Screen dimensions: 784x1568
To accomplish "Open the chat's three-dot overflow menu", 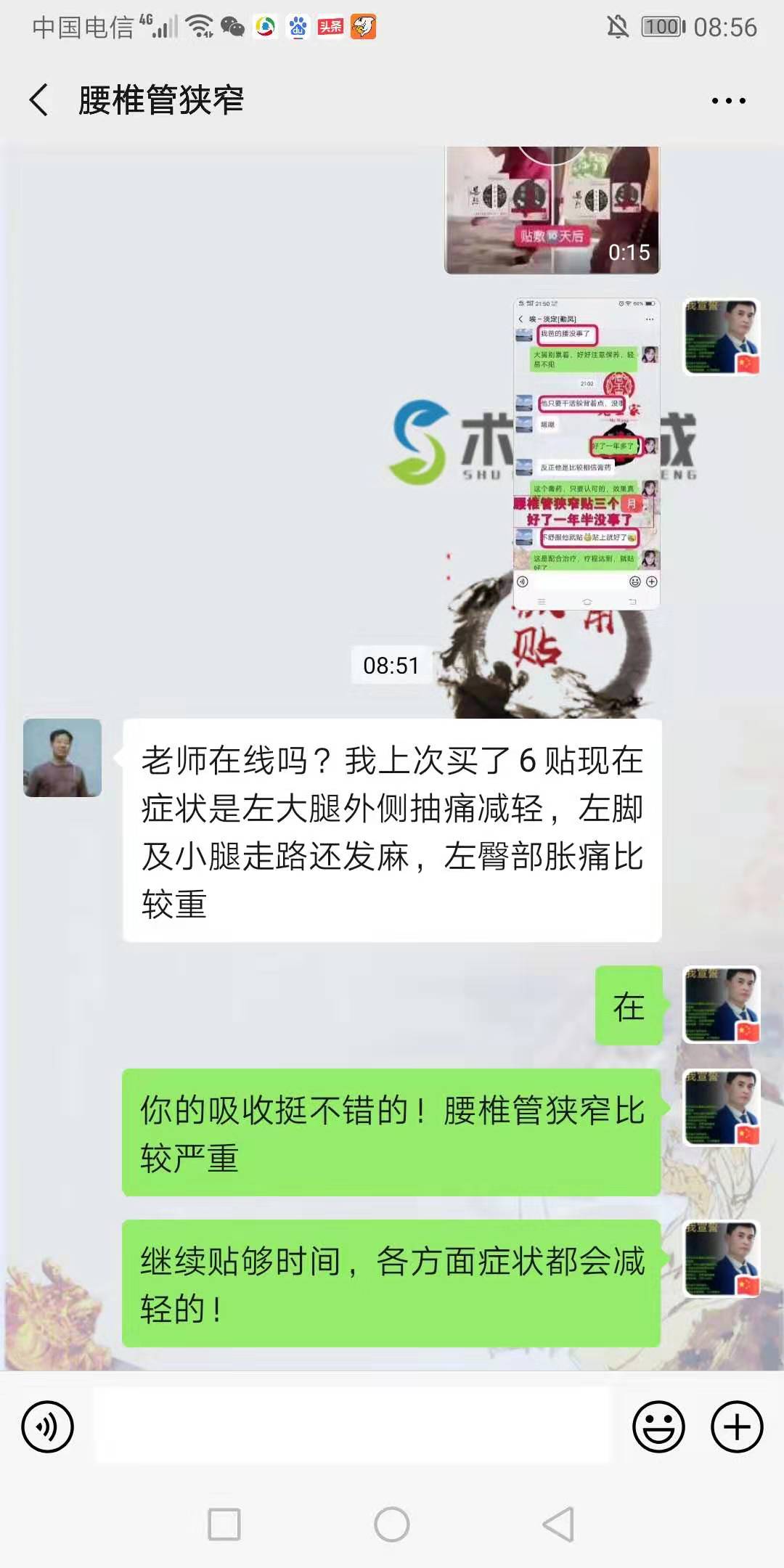I will coord(728,101).
